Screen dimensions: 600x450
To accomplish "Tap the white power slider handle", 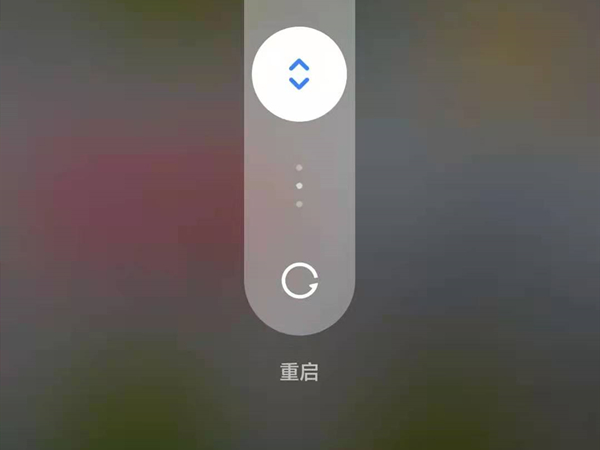I will (x=299, y=73).
